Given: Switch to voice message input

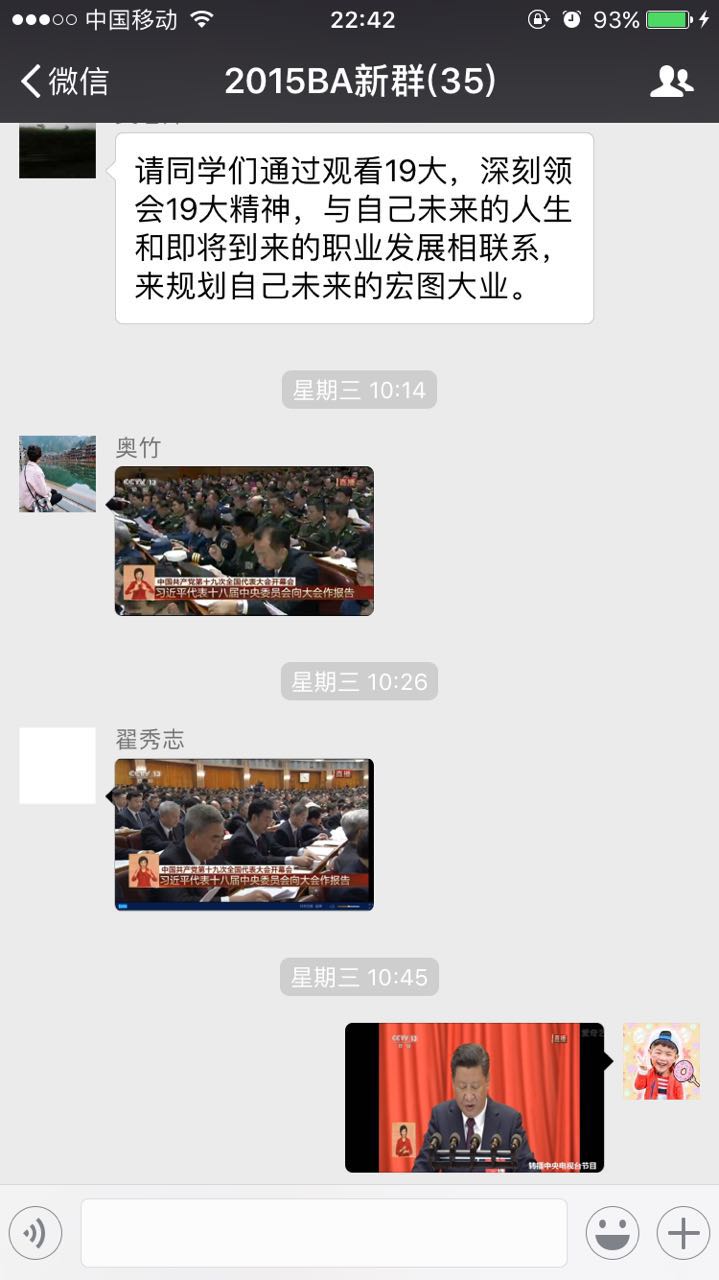Looking at the screenshot, I should [x=35, y=1233].
